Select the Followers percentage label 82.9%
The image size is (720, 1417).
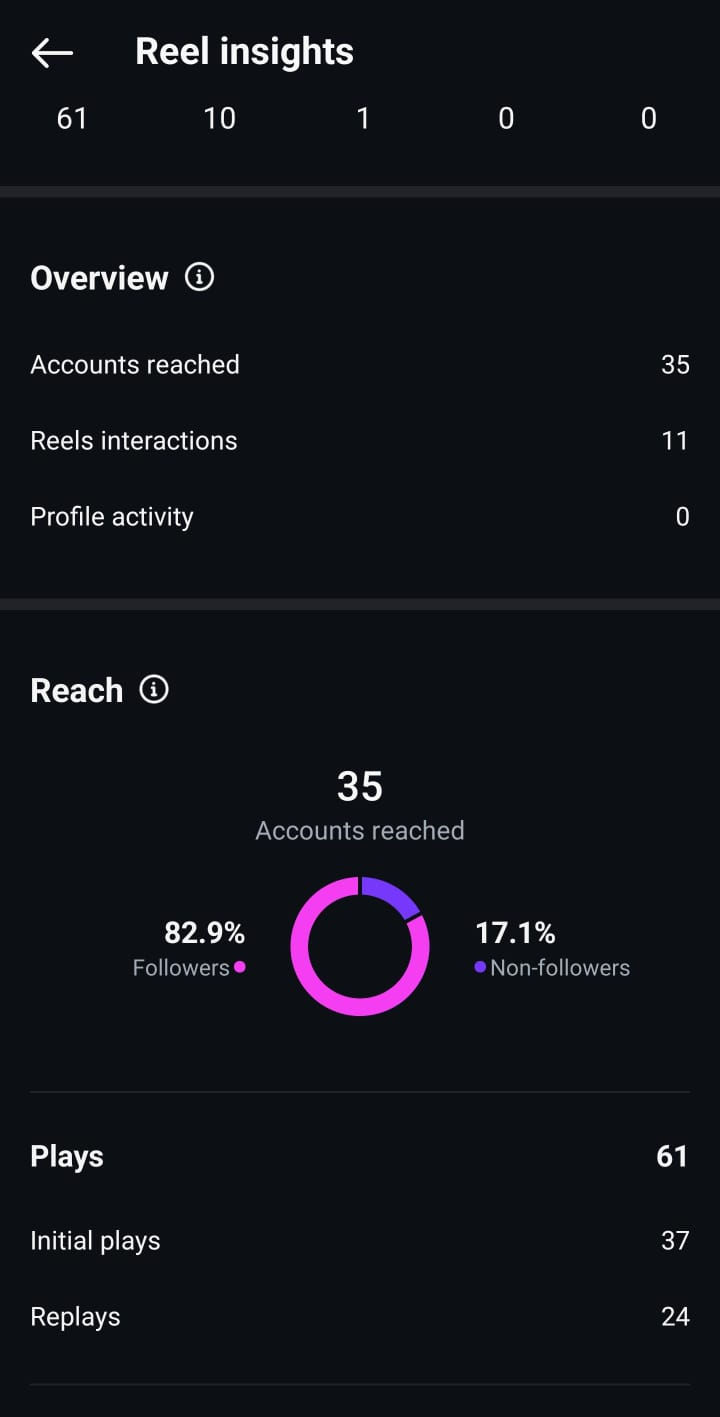tap(204, 932)
